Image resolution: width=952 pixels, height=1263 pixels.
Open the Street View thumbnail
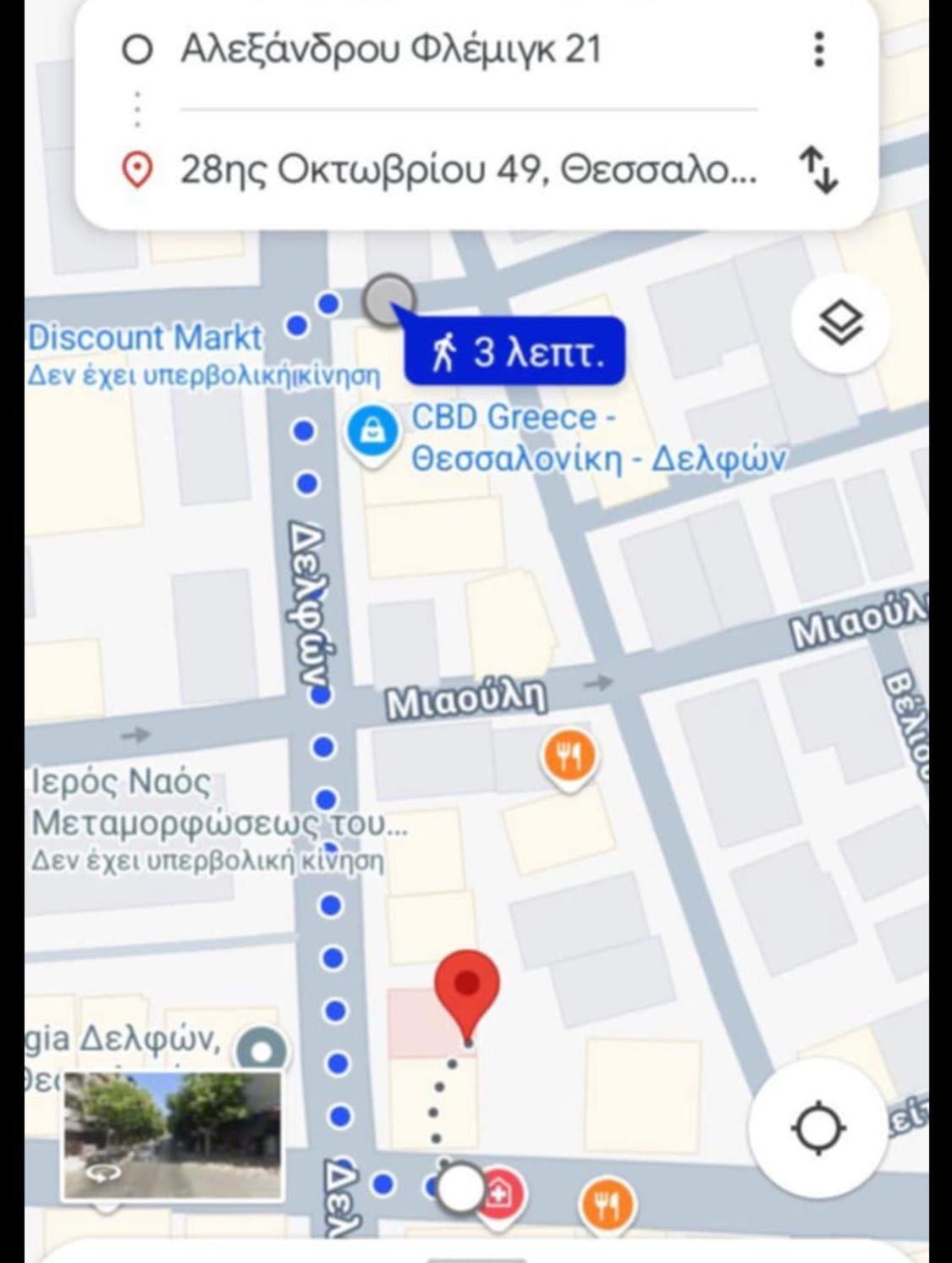(x=173, y=1135)
